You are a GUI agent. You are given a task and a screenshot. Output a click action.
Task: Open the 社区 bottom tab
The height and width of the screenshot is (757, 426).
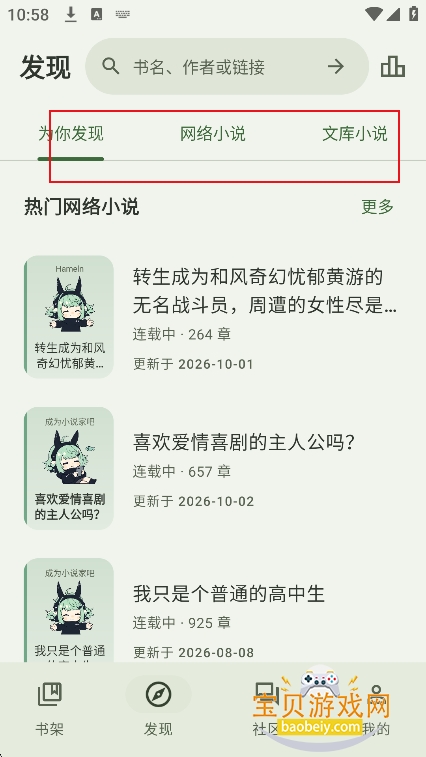click(x=266, y=708)
